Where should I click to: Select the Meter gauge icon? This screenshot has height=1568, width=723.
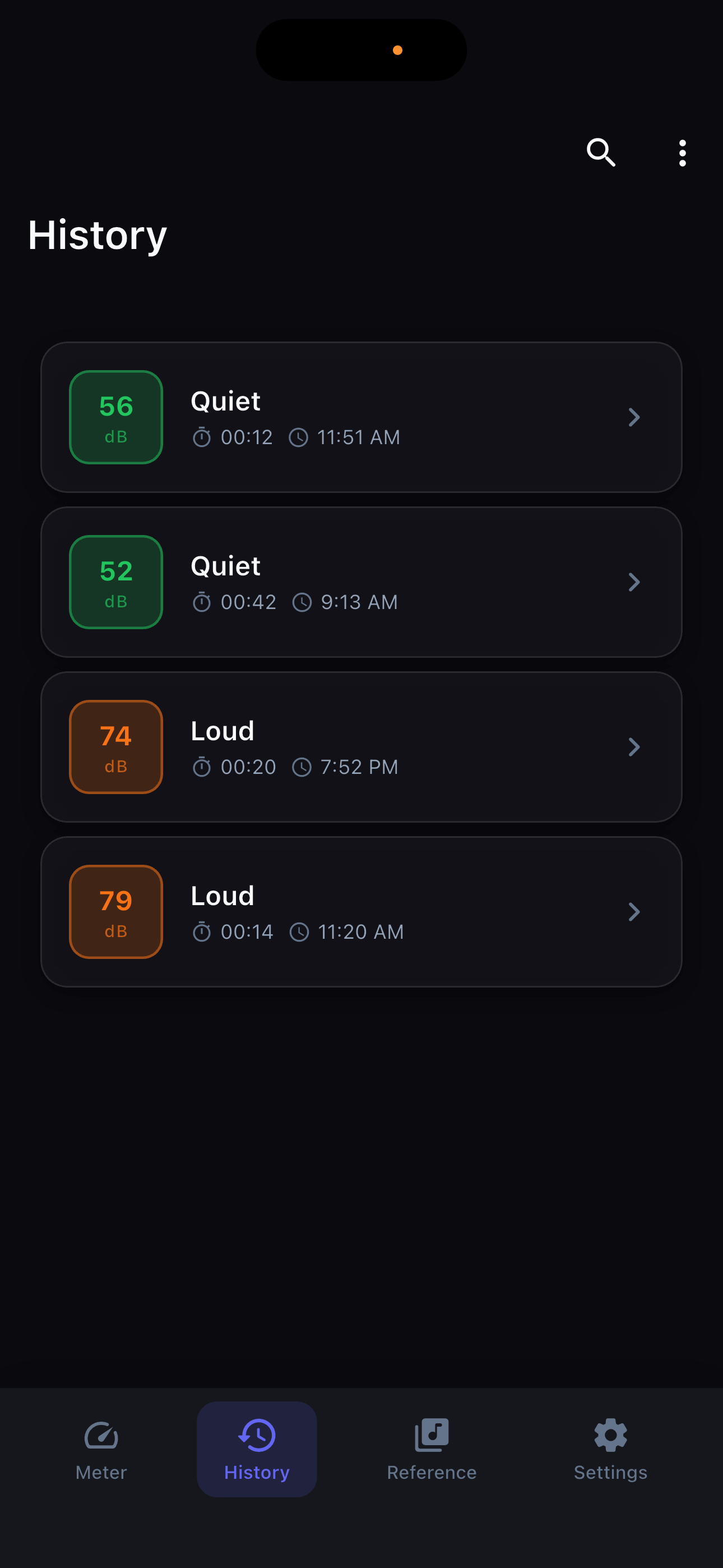click(101, 1435)
